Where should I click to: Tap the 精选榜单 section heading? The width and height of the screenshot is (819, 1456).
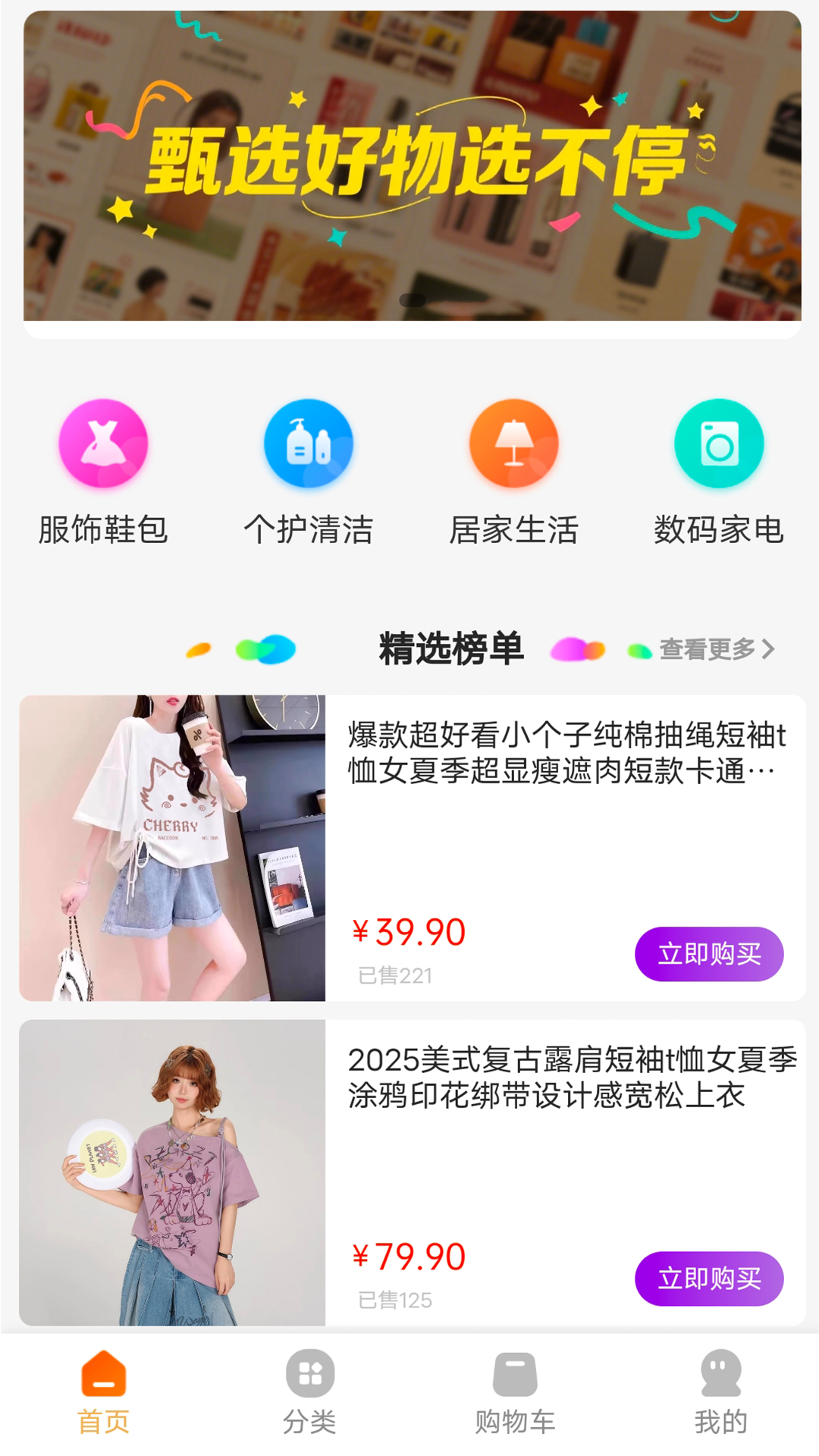(451, 650)
